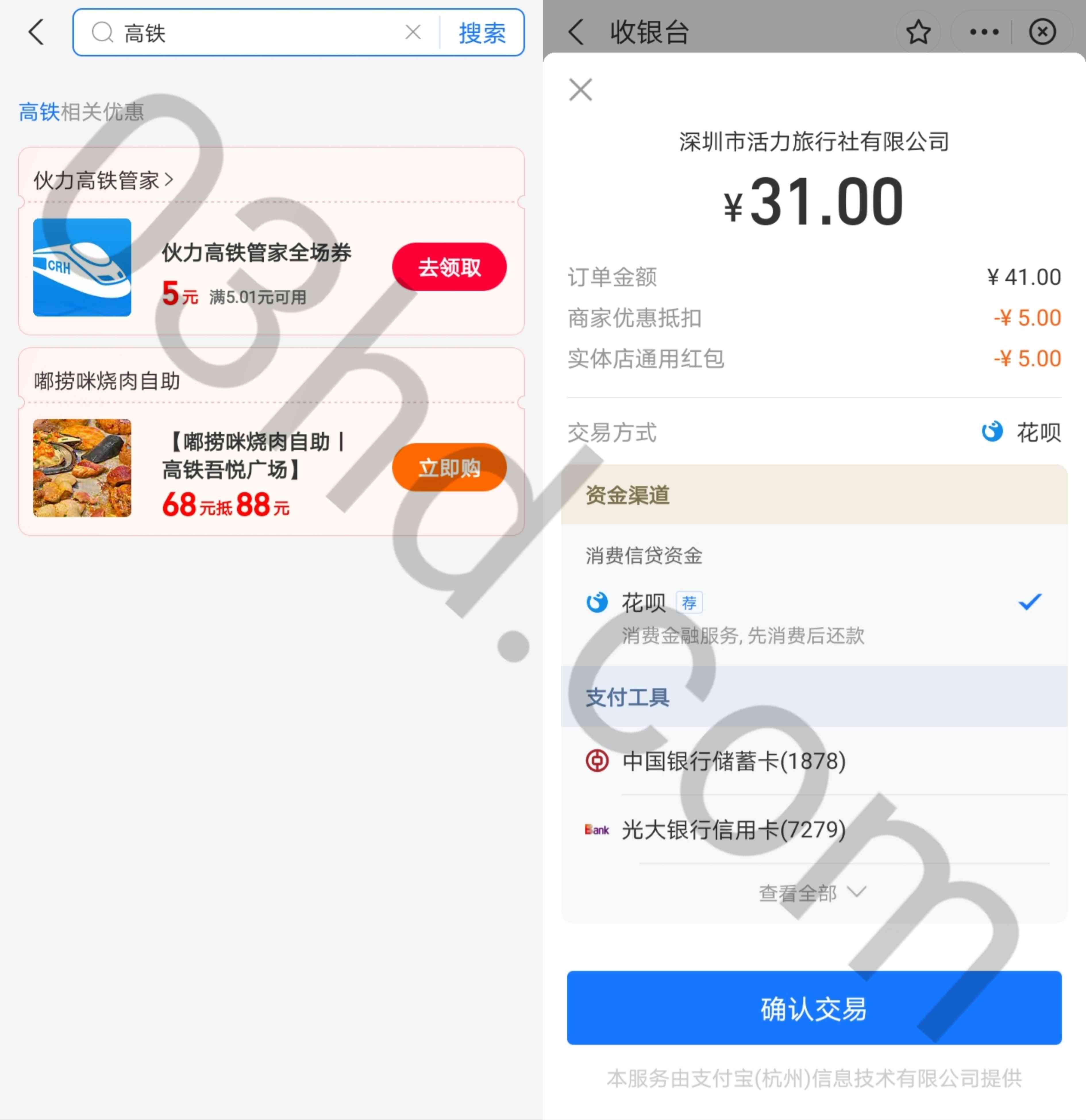Expand 查看全部 payment options

812,893
